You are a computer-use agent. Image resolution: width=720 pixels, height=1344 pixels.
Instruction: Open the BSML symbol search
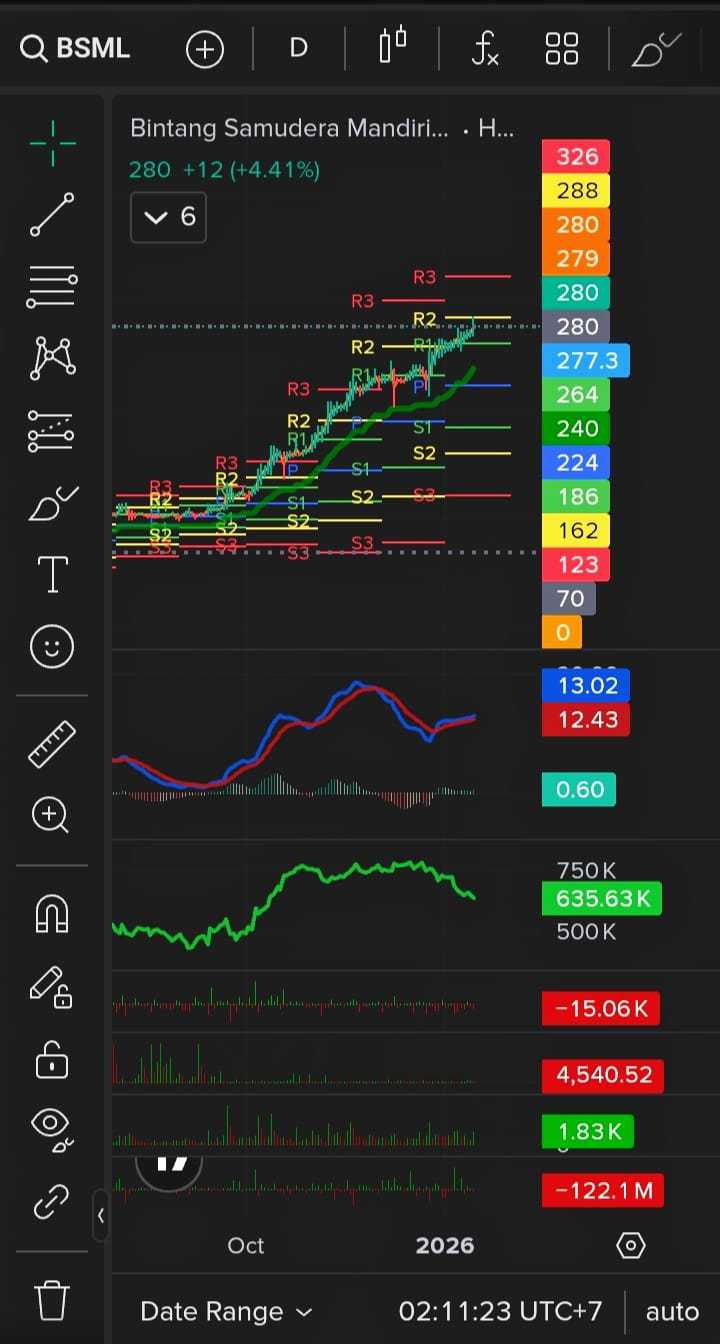75,48
